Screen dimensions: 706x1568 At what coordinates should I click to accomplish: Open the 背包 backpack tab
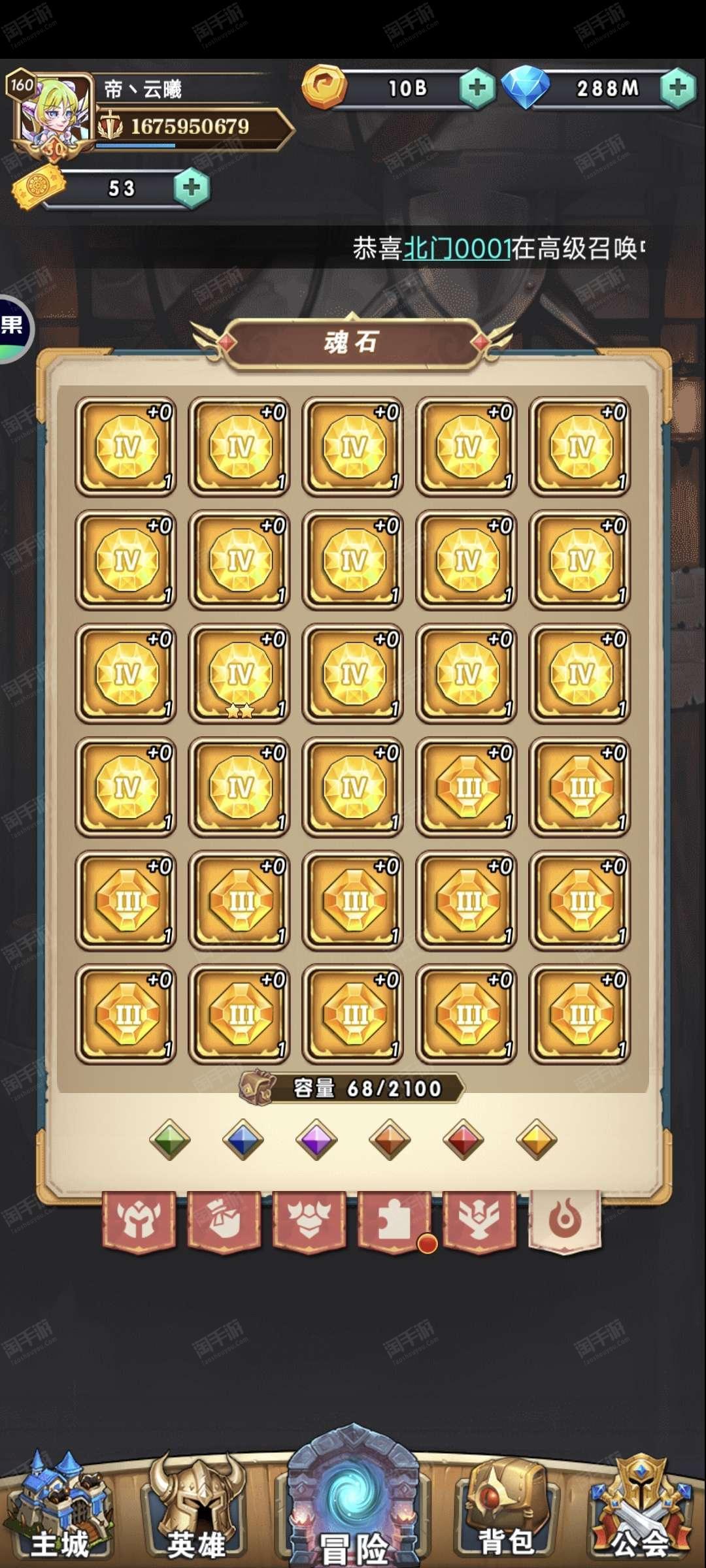click(507, 1509)
